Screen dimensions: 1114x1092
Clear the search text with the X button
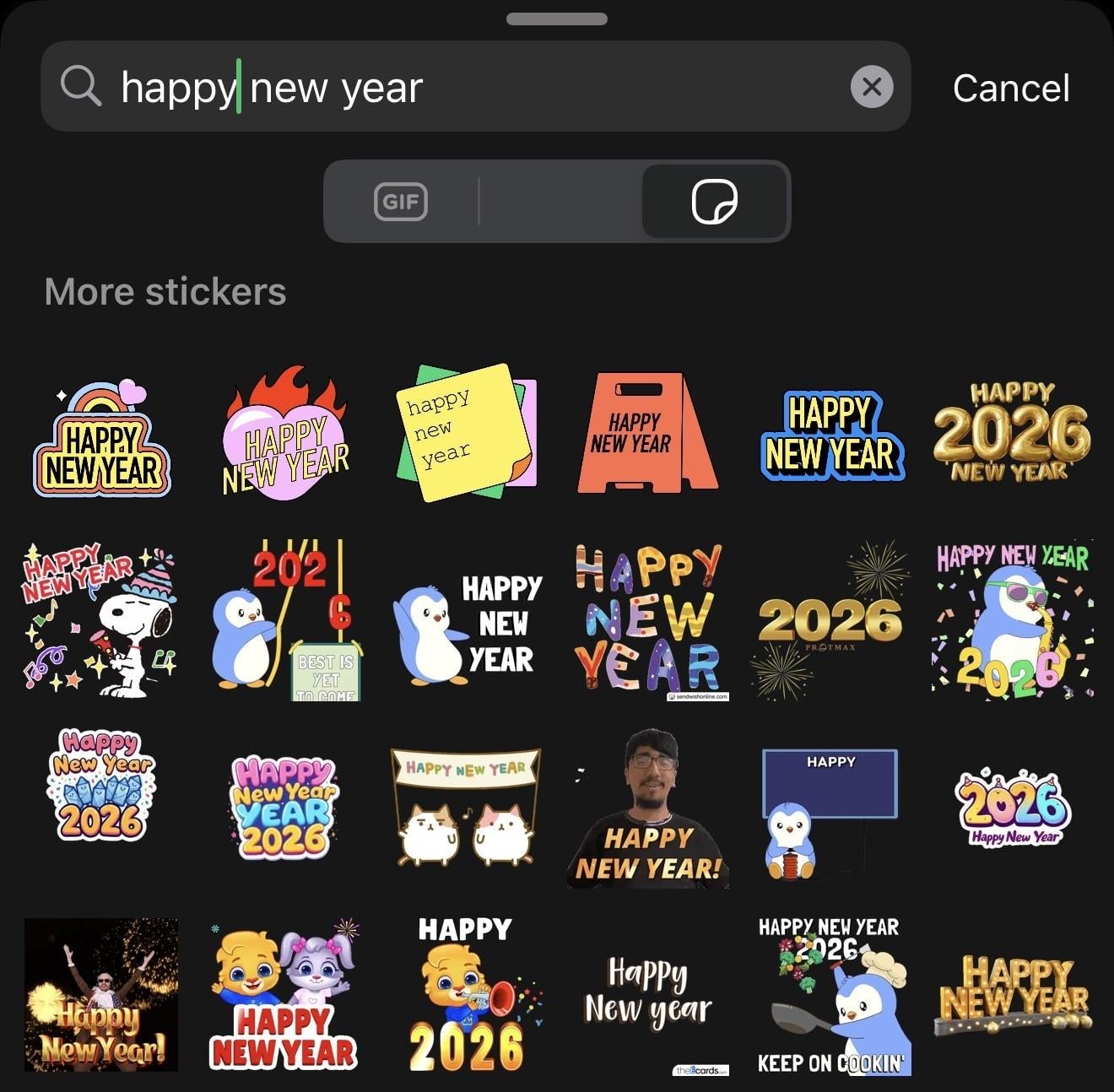[872, 87]
